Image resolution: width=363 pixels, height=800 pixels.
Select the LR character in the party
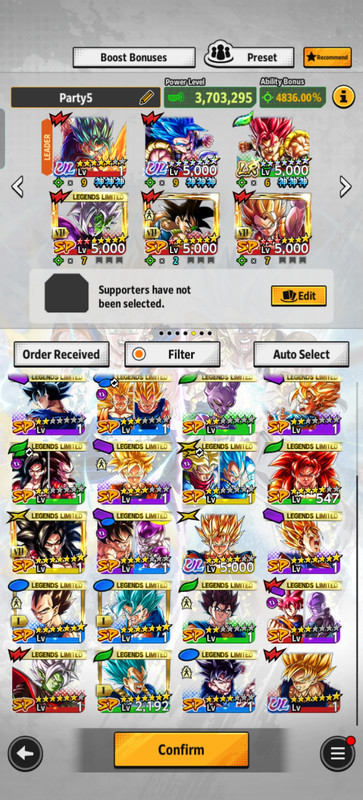pos(272,146)
